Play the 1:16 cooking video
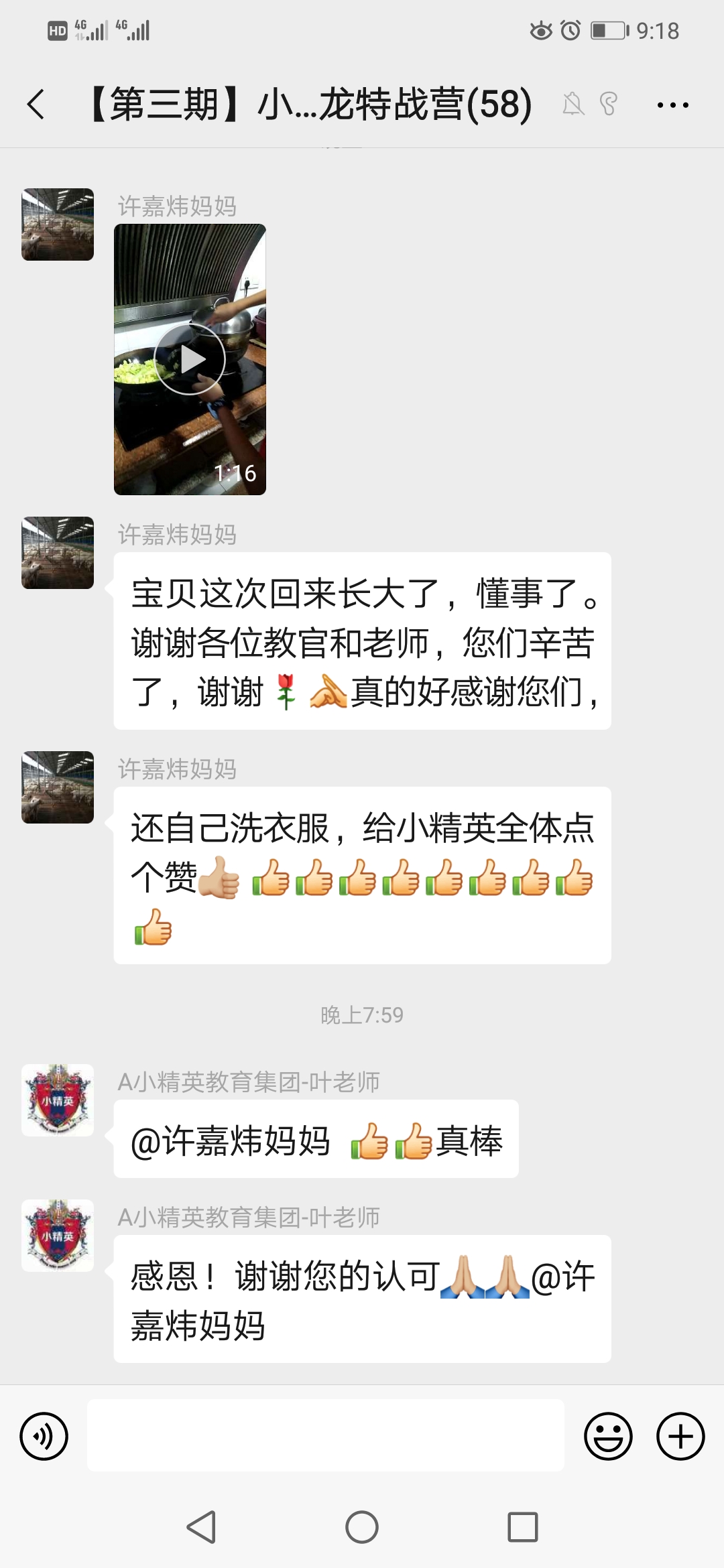Image resolution: width=724 pixels, height=1568 pixels. point(190,359)
